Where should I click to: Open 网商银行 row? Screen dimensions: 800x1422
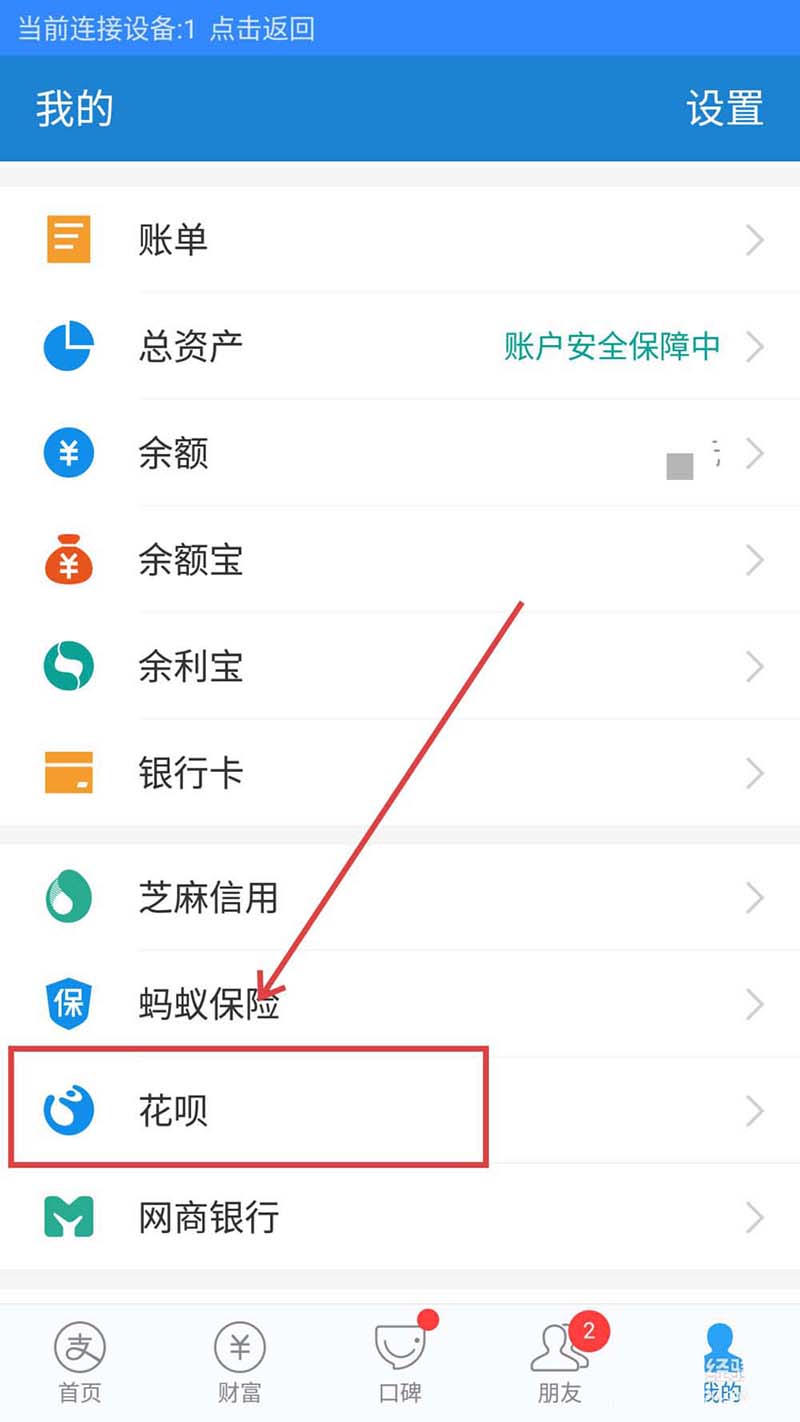click(400, 1217)
